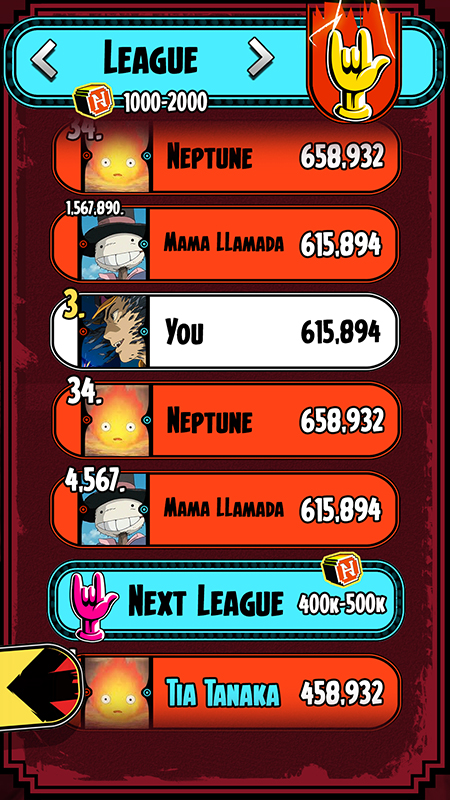Open the Next League banner
Screen dimensions: 450x800
(226, 601)
